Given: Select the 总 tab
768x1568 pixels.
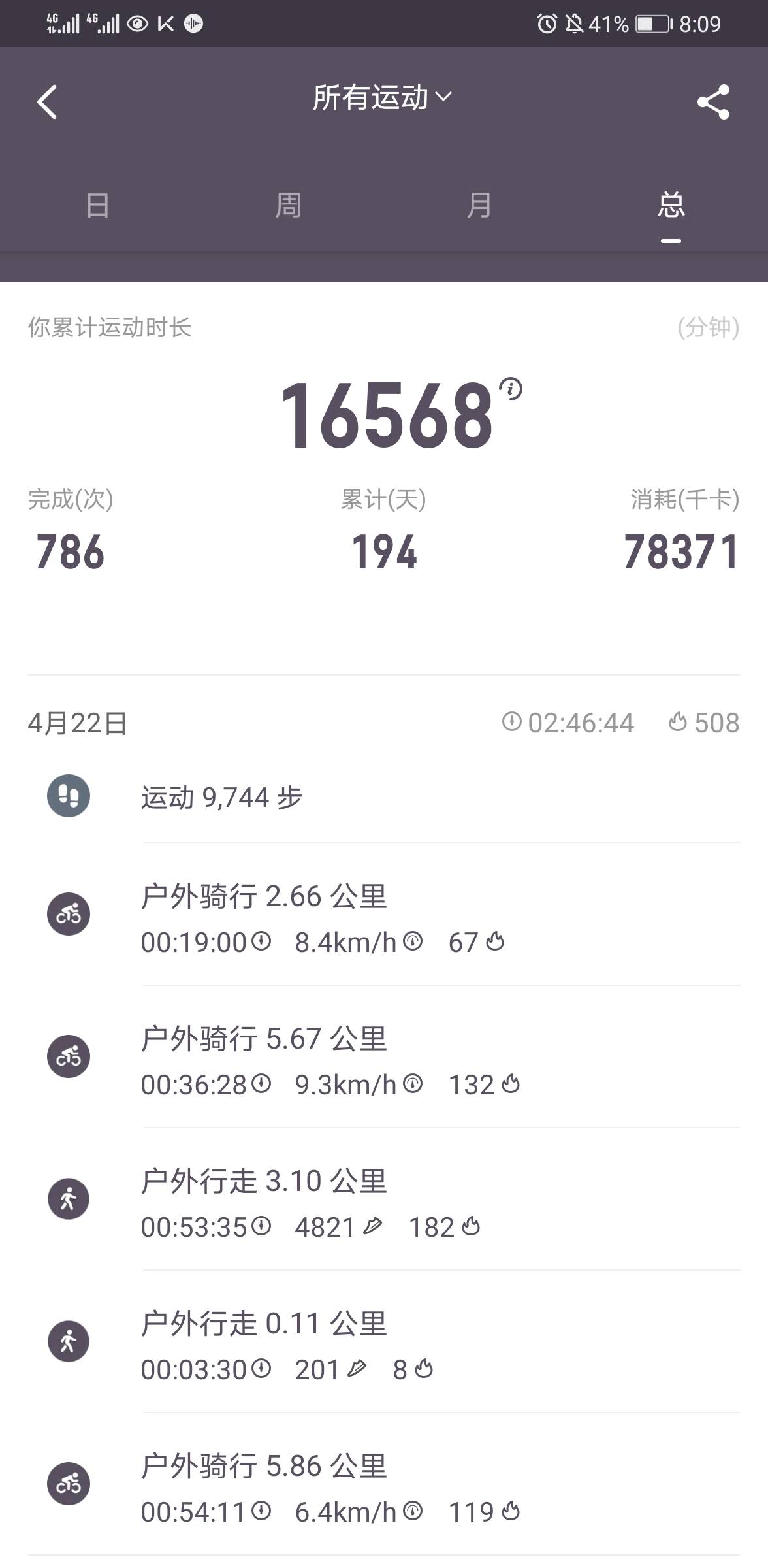Looking at the screenshot, I should click(671, 206).
